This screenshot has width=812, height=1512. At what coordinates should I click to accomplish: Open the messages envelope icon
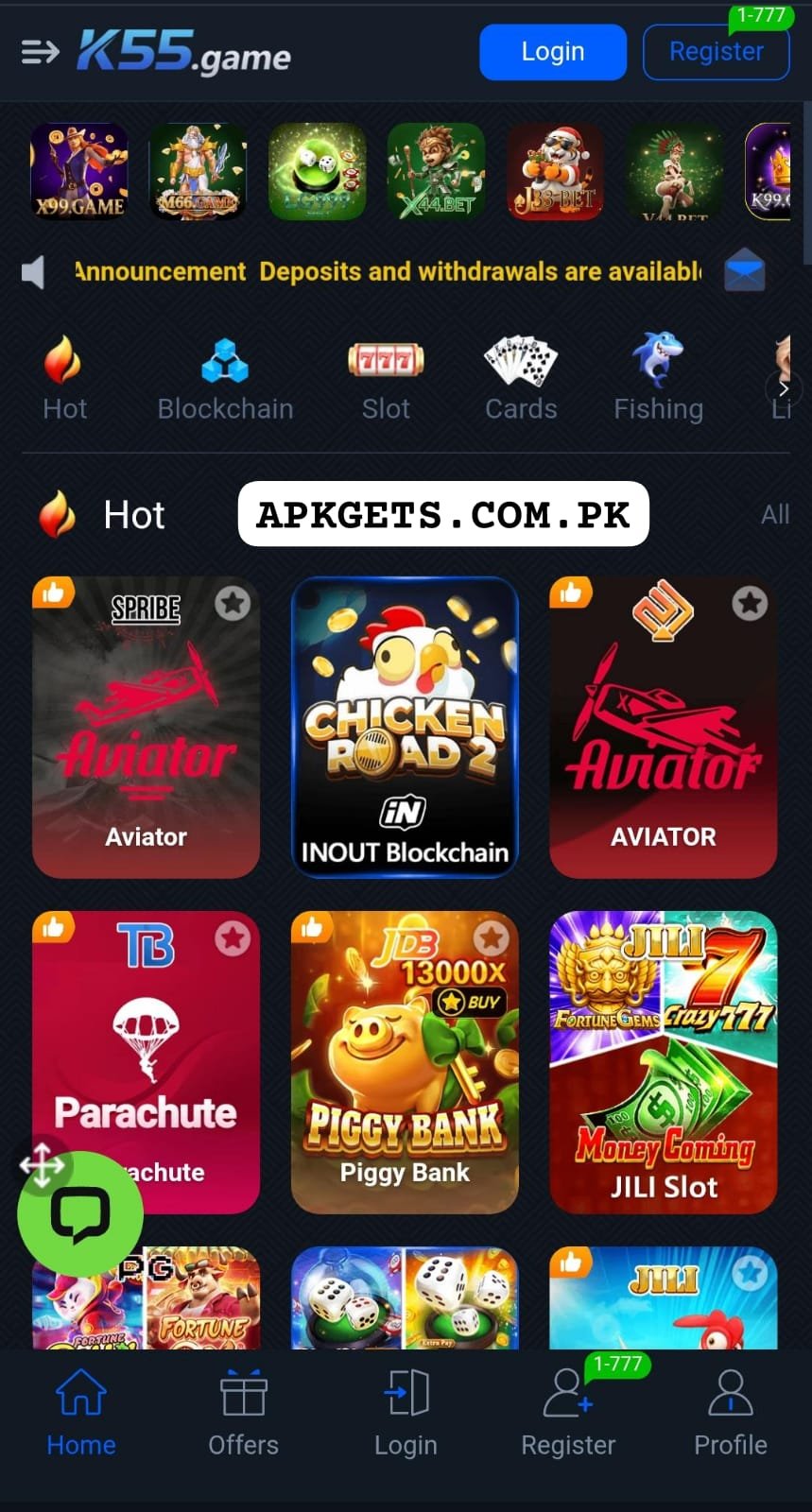point(744,271)
